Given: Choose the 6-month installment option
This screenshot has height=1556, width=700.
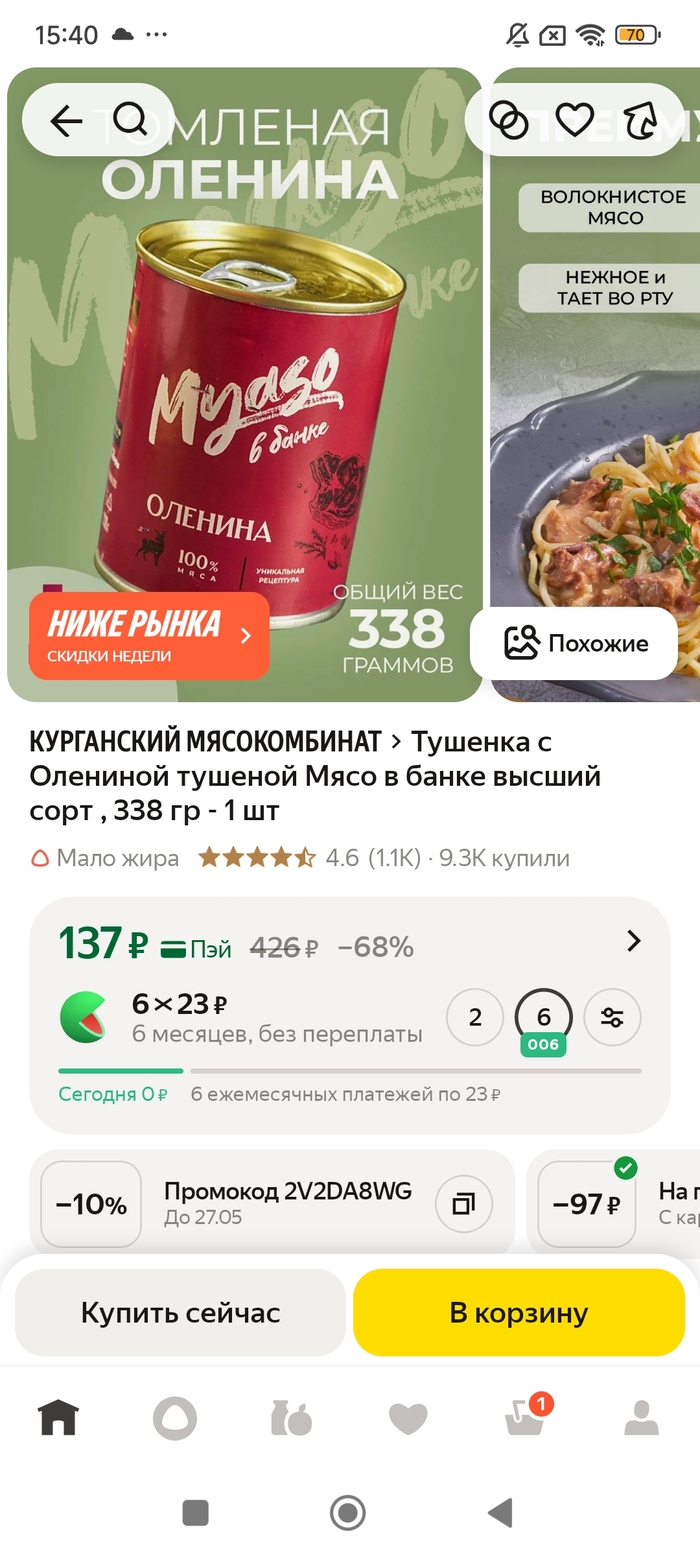Looking at the screenshot, I should click(543, 1017).
